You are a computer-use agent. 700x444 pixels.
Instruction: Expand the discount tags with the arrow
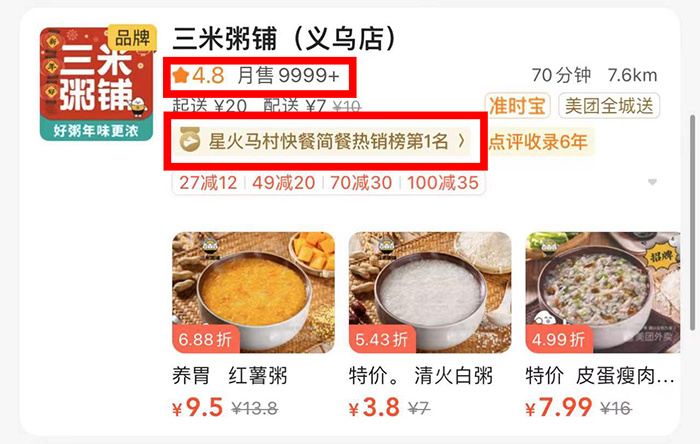tap(652, 183)
